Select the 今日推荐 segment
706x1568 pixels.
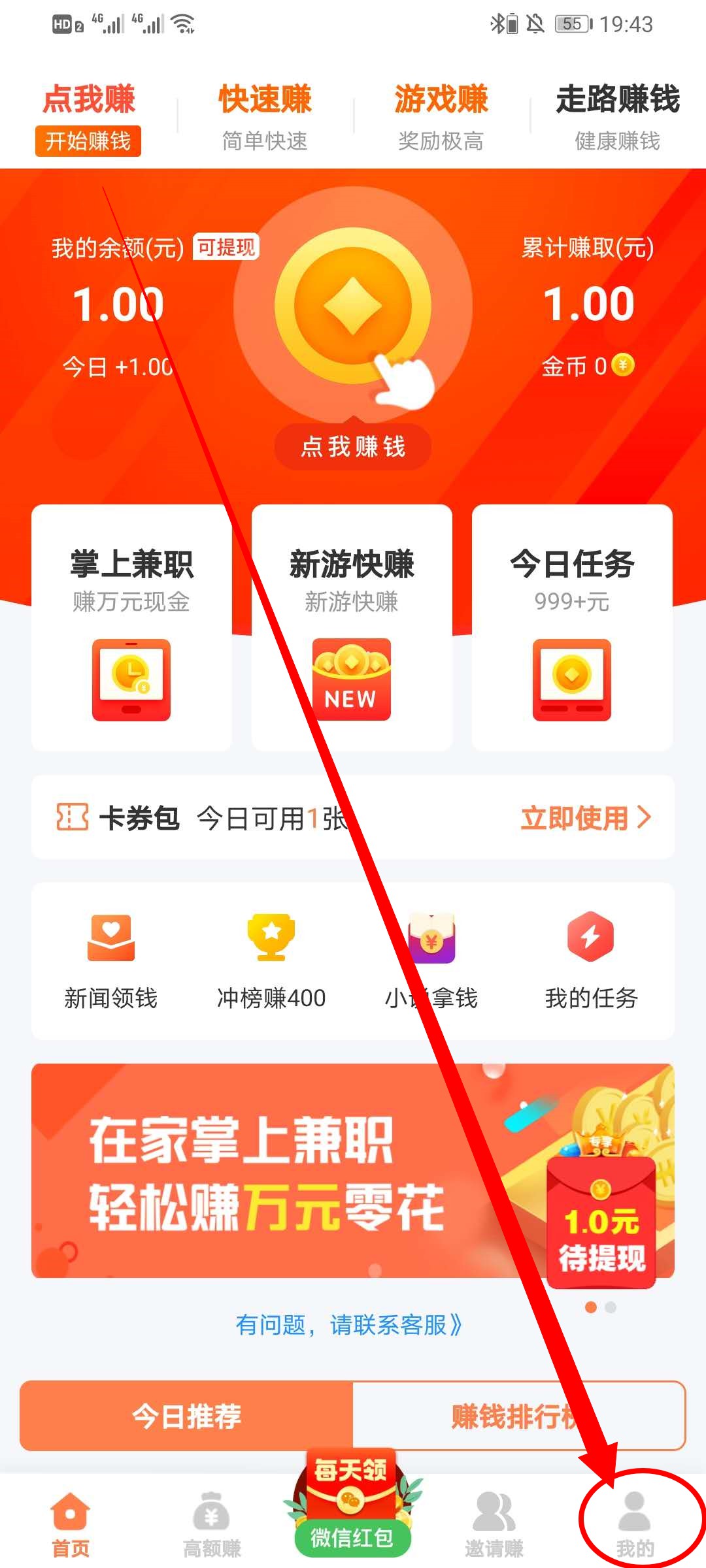point(187,1416)
